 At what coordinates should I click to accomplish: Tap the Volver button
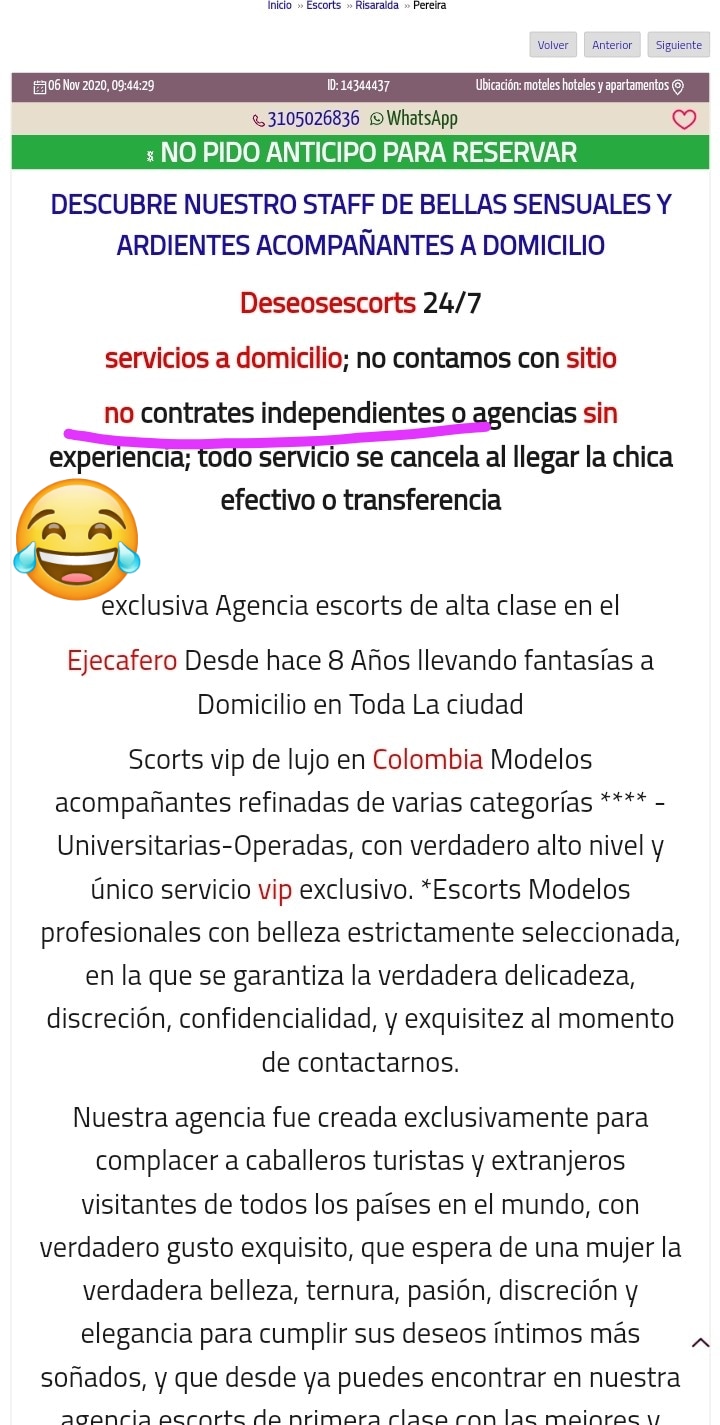(552, 45)
